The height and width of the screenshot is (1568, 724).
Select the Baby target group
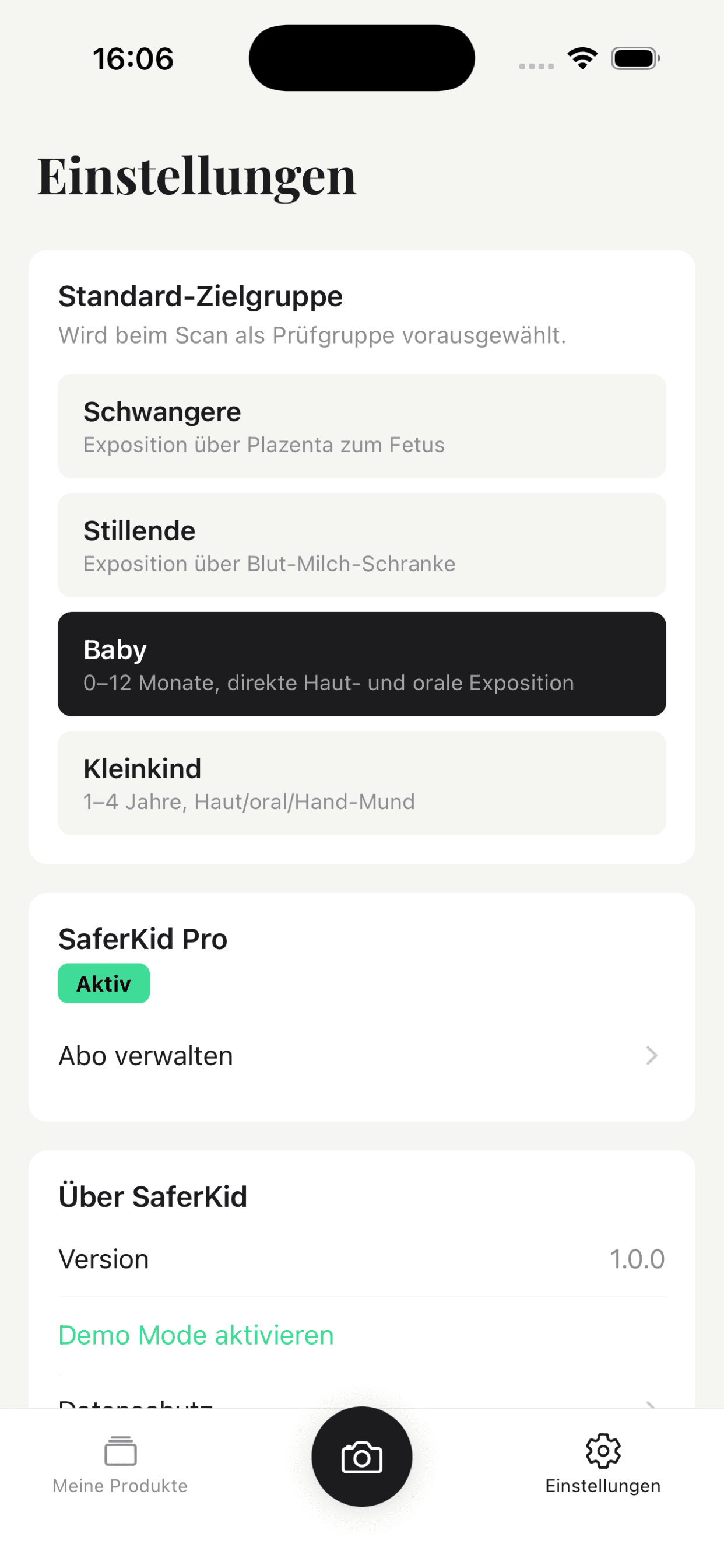tap(361, 663)
